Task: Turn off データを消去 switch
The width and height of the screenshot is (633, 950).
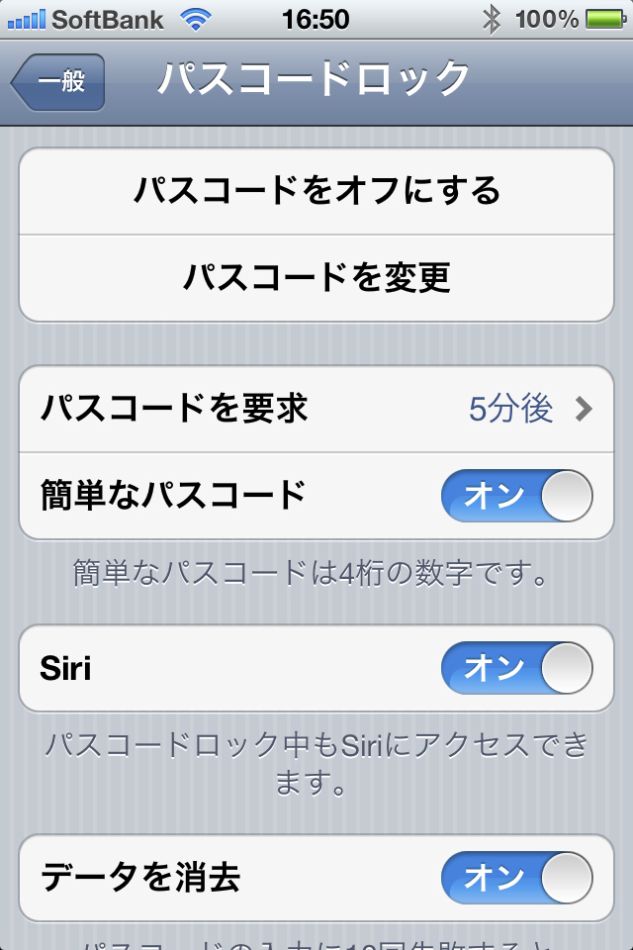Action: [516, 877]
